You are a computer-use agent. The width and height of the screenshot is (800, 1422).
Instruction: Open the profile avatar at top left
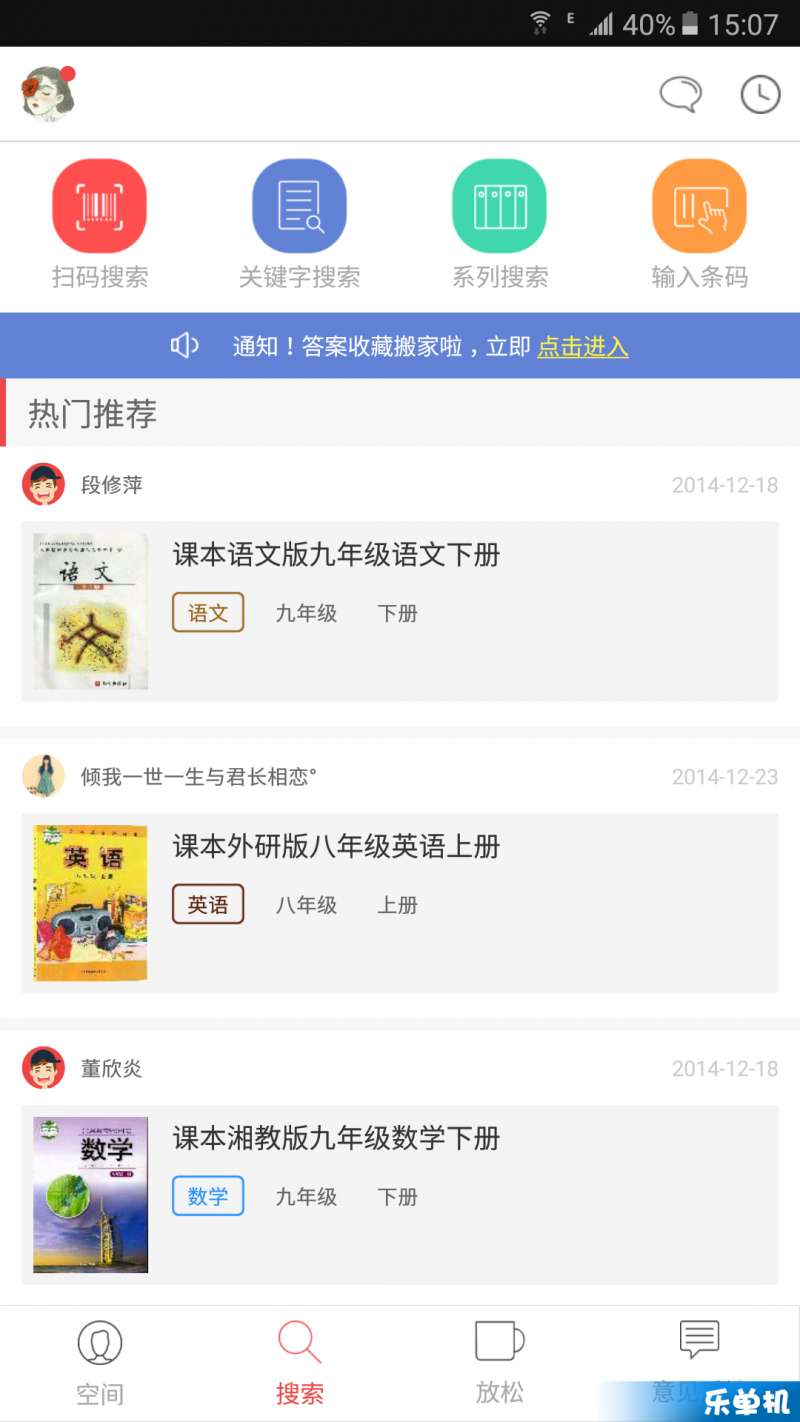coord(47,94)
